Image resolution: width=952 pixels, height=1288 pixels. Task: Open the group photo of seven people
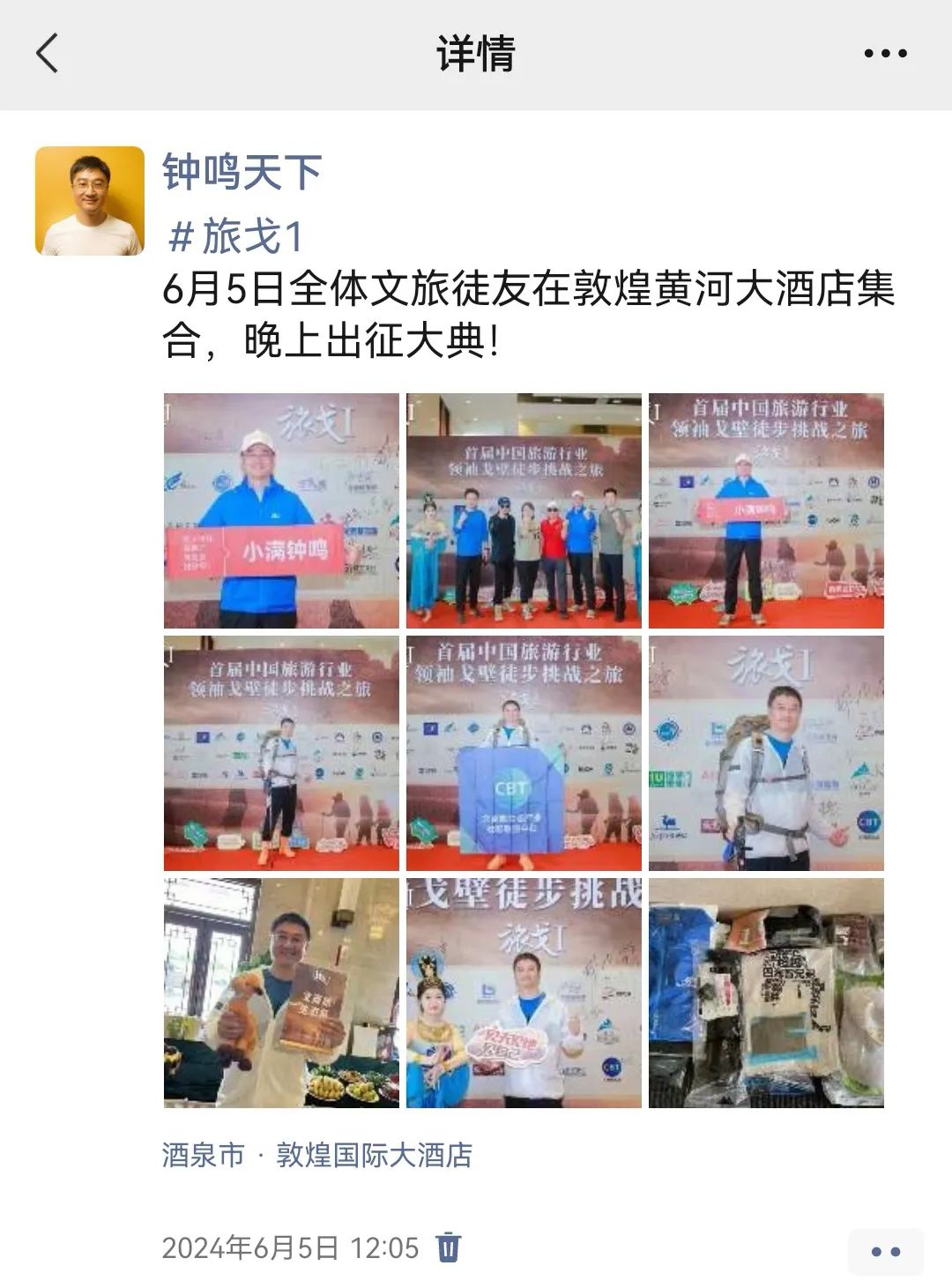[x=524, y=510]
